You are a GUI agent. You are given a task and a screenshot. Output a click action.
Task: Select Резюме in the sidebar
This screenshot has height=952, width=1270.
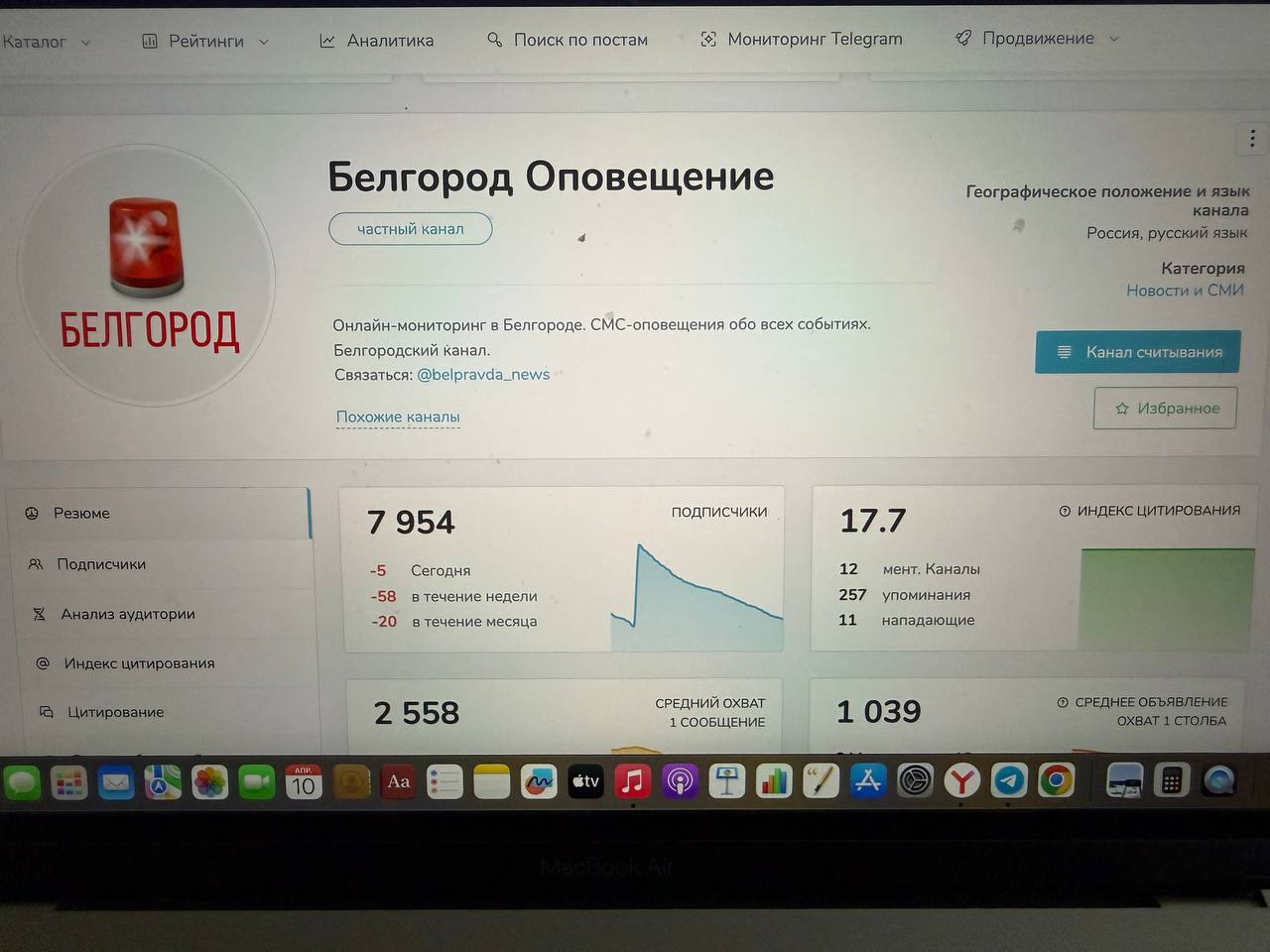(81, 513)
